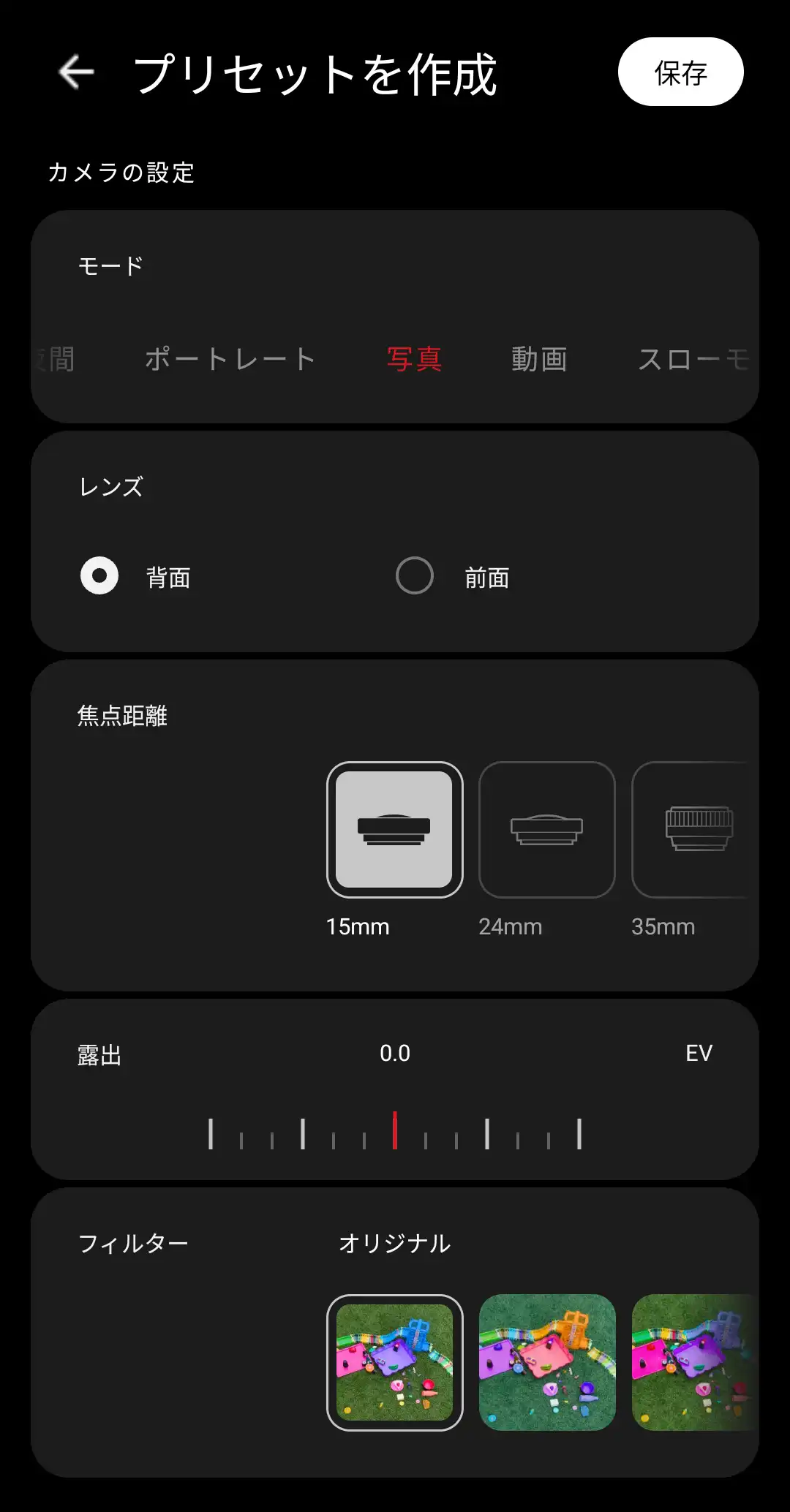Select the 15mm wide lens icon

(x=395, y=831)
